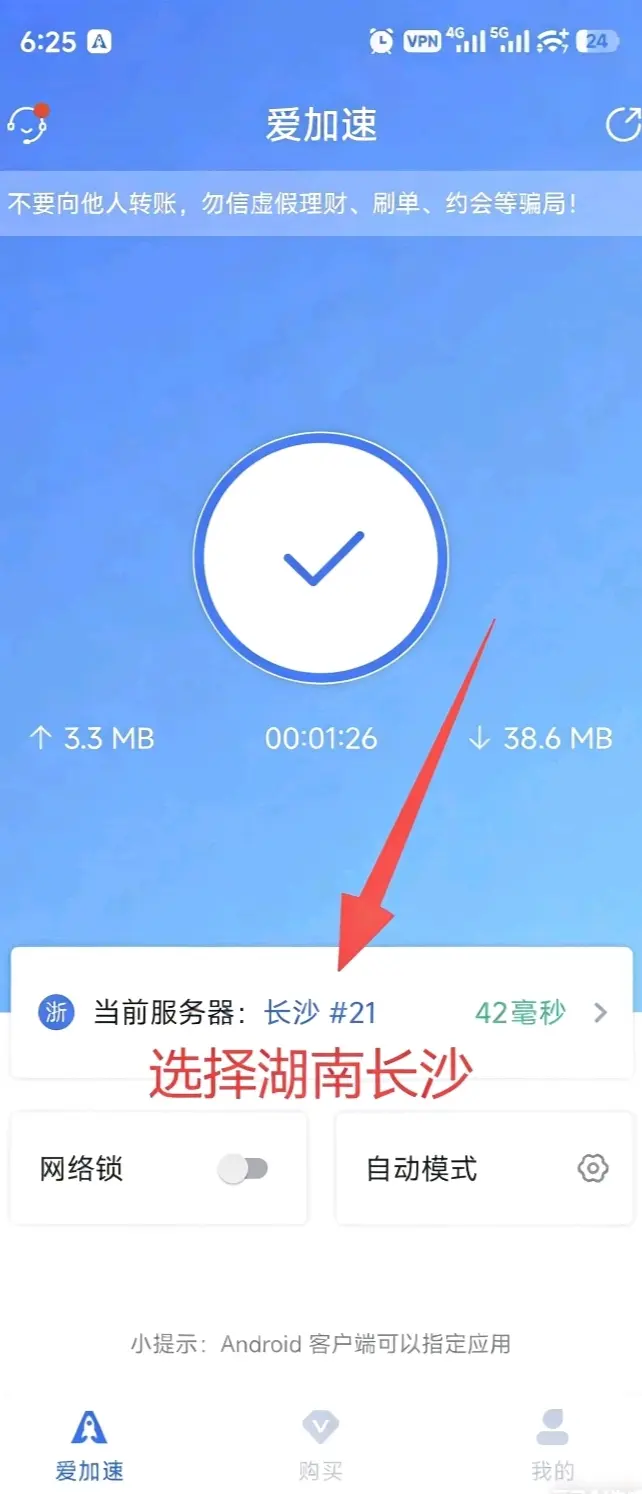The height and width of the screenshot is (1494, 642).
Task: Open current server selection 长沙 #21
Action: click(320, 1012)
